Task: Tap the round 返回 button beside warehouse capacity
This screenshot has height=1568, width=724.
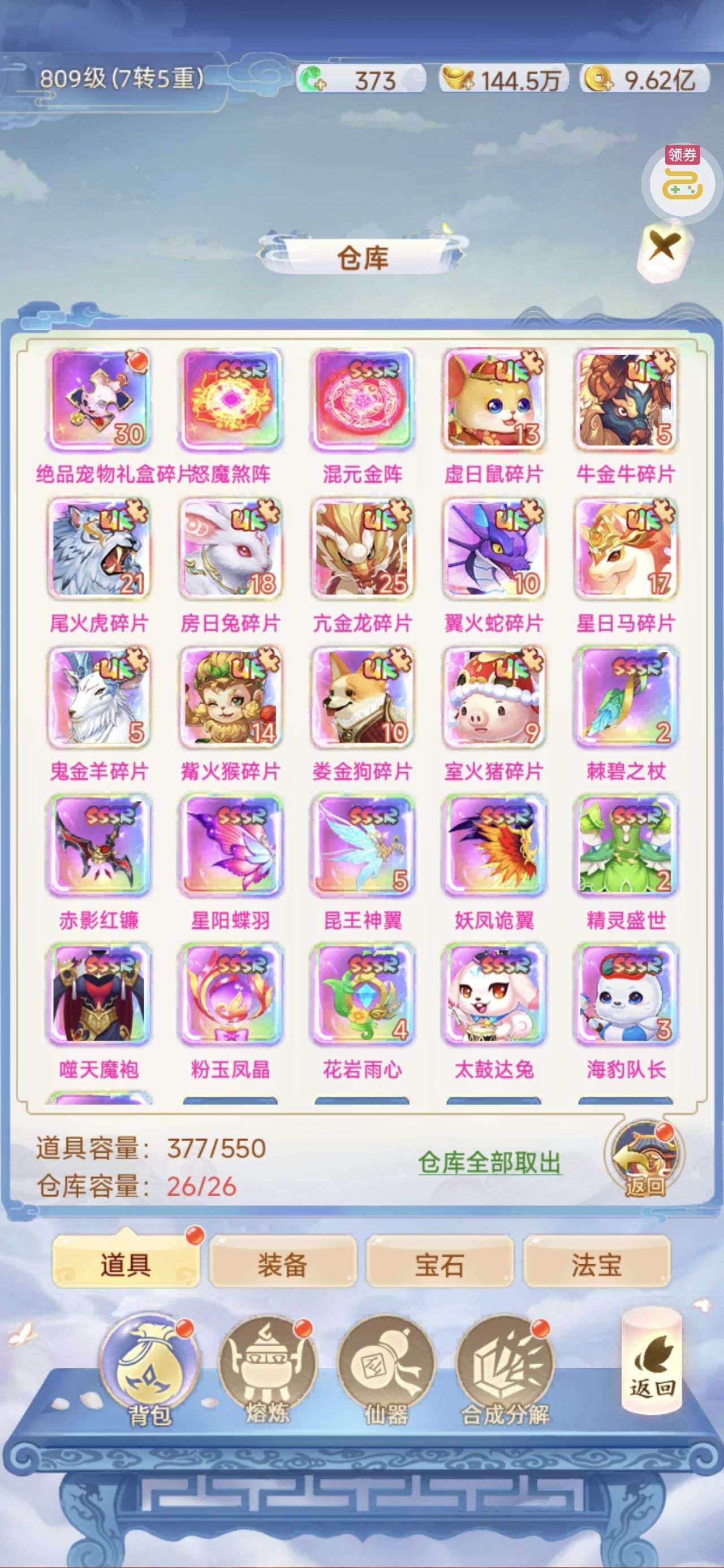Action: click(645, 1161)
